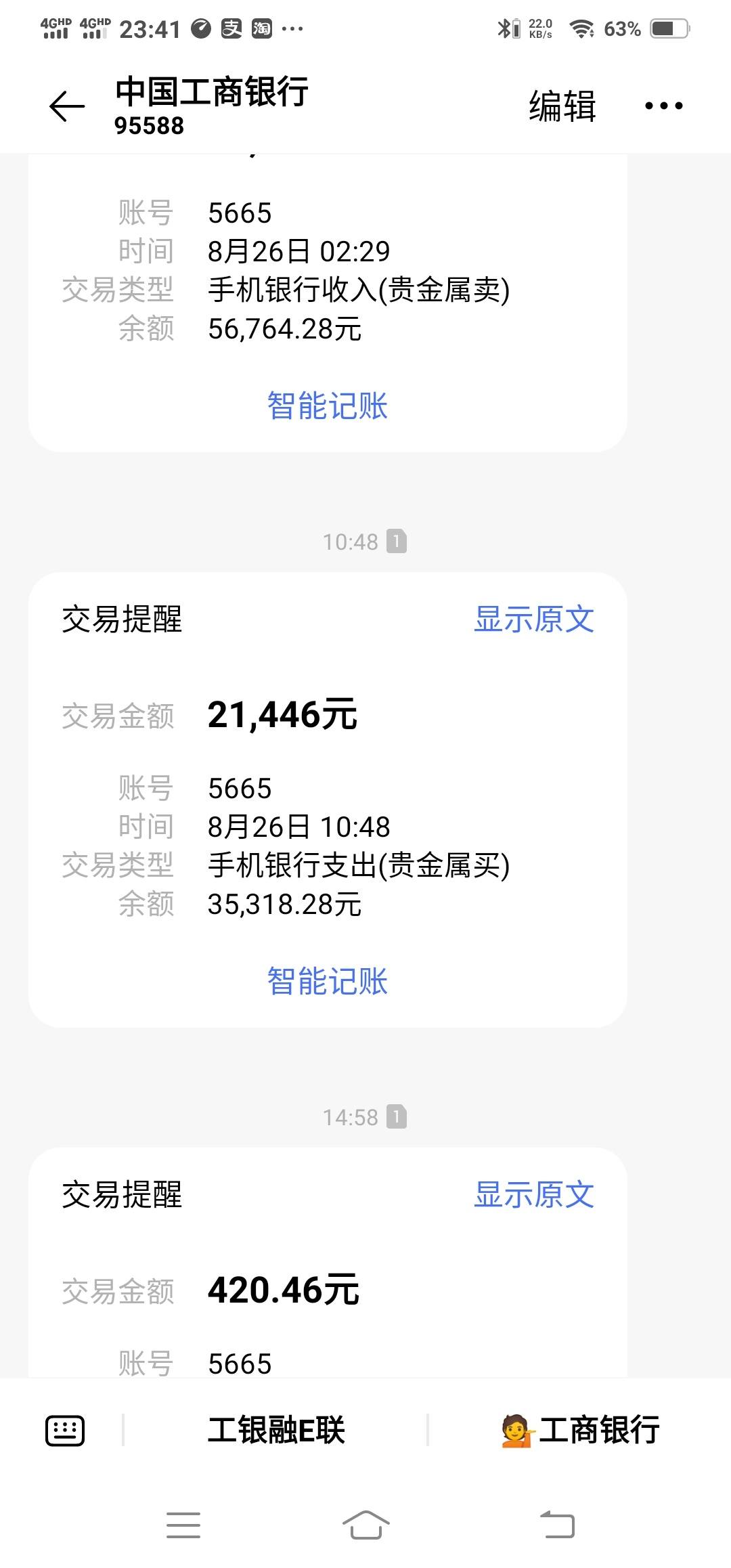Viewport: 731px width, 1568px height.
Task: Open the keyboard input icon at bottom left
Action: 64,1431
